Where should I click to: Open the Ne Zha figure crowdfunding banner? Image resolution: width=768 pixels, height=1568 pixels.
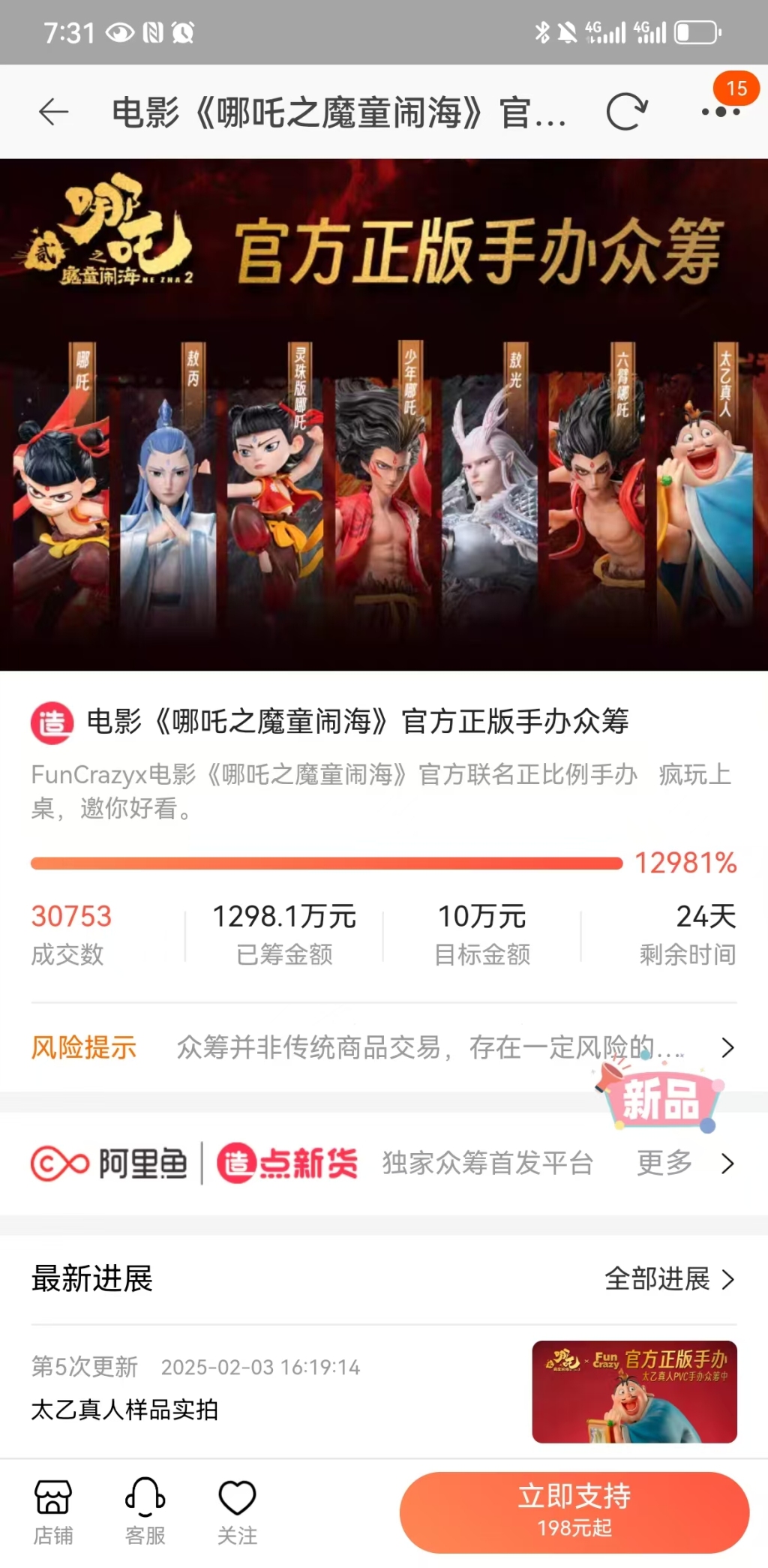[x=384, y=414]
